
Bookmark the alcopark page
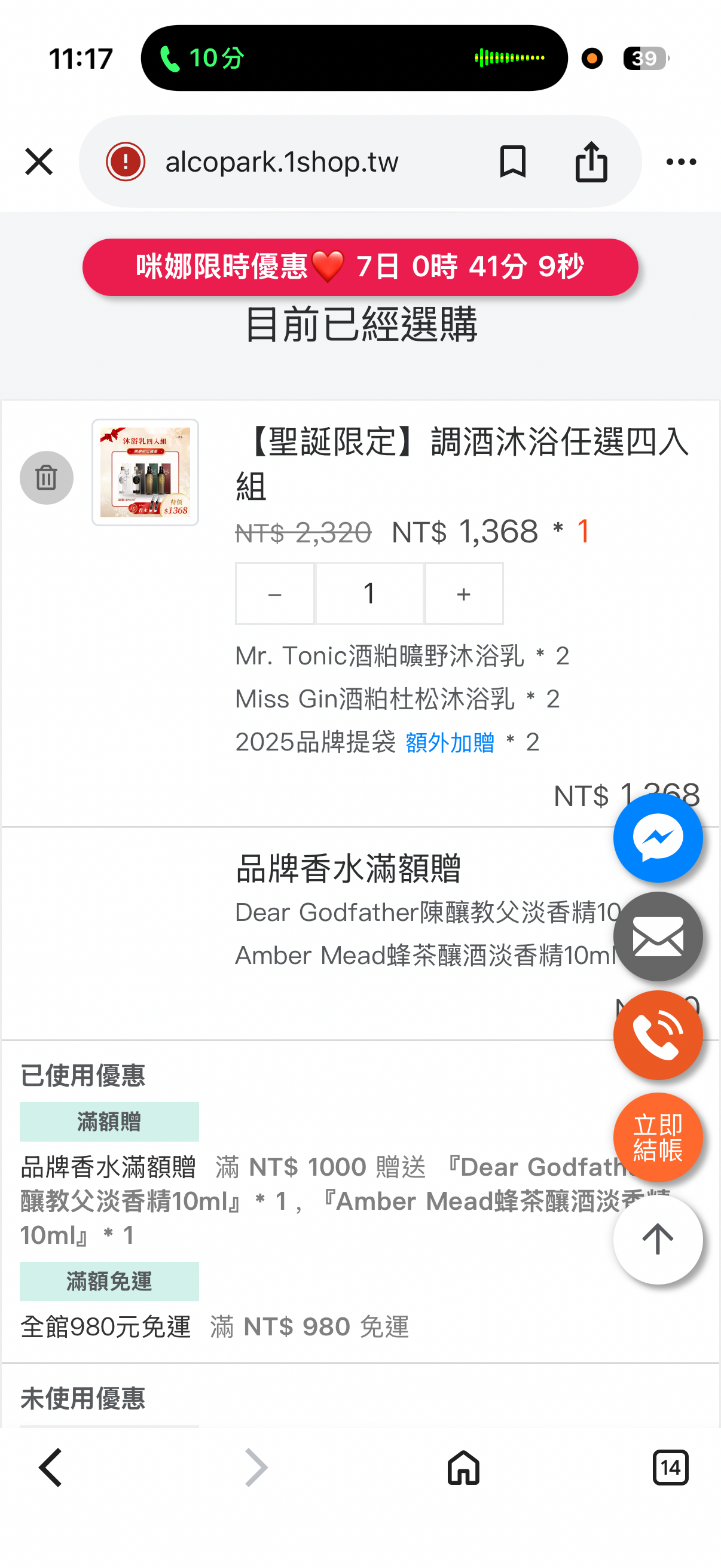[x=512, y=162]
